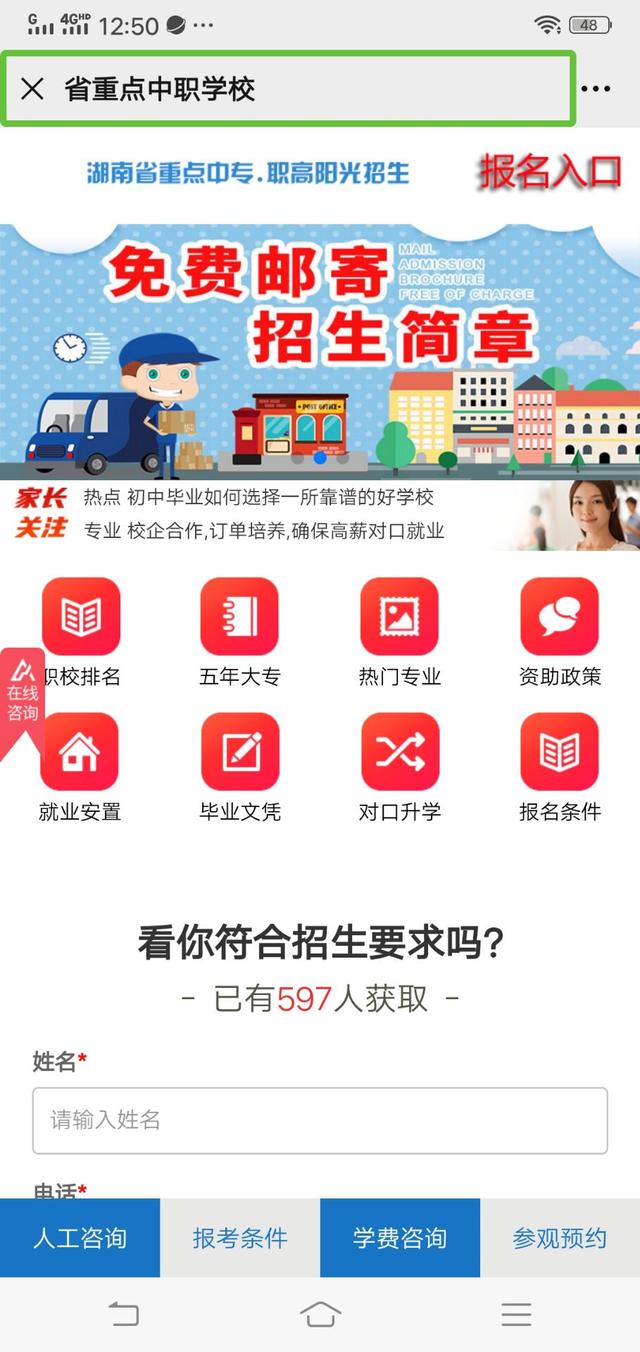
Task: Check 报名条件
Action: pos(559,752)
